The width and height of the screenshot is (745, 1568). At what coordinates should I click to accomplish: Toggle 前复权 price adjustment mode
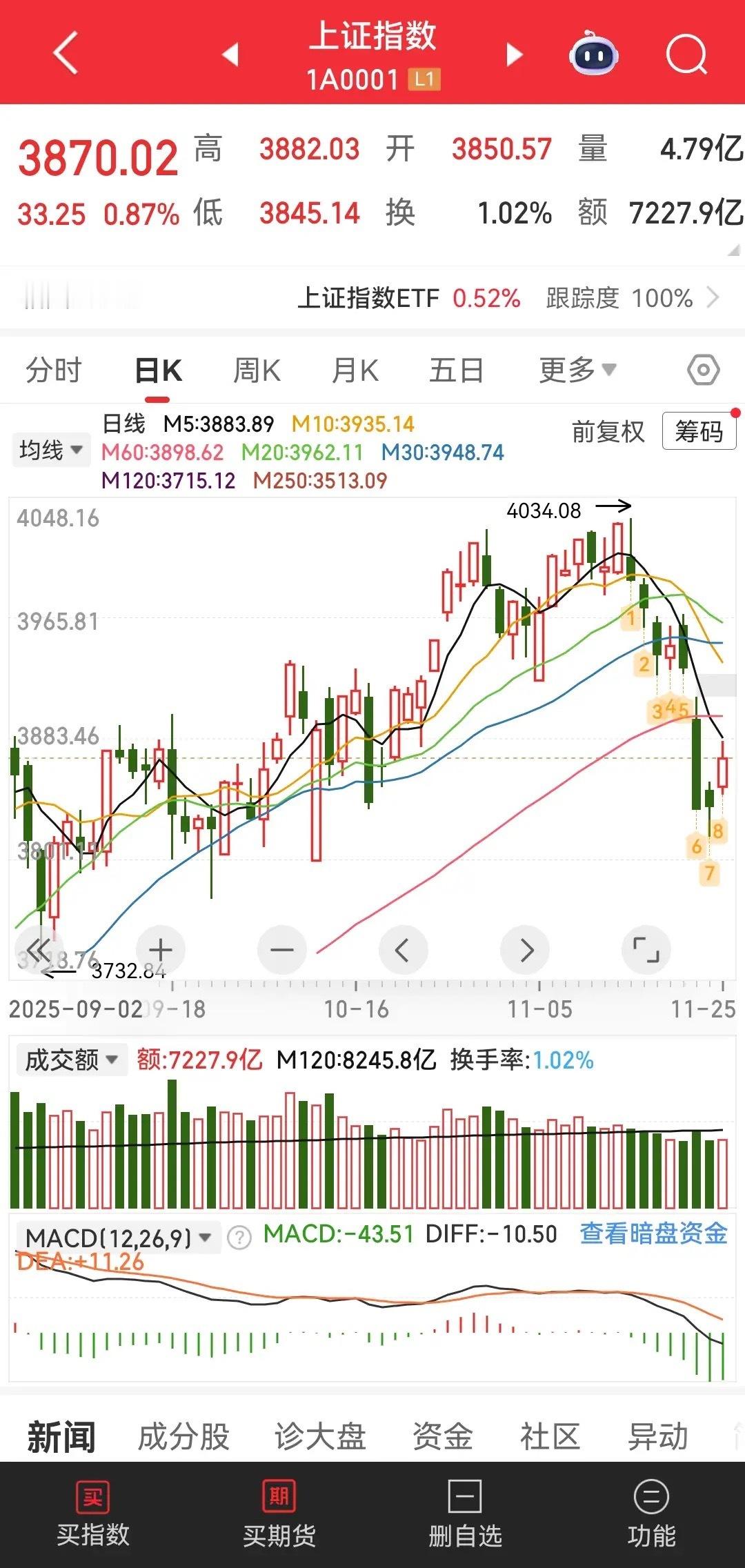pyautogui.click(x=607, y=433)
